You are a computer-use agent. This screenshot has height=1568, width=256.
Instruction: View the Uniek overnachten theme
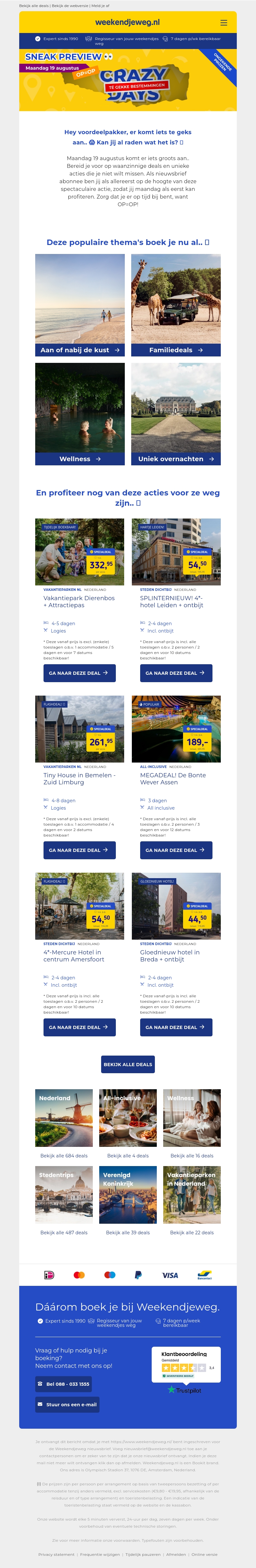(x=176, y=459)
